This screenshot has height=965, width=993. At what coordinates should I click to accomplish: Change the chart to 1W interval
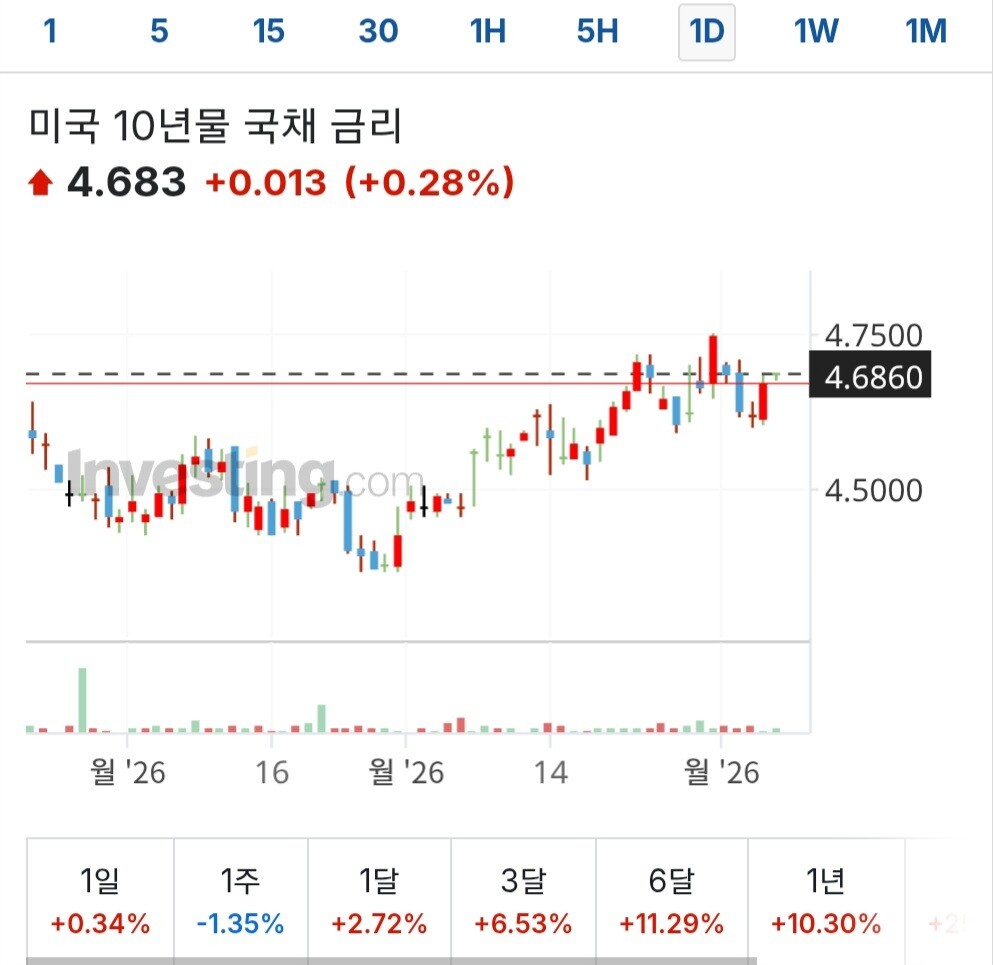(816, 31)
